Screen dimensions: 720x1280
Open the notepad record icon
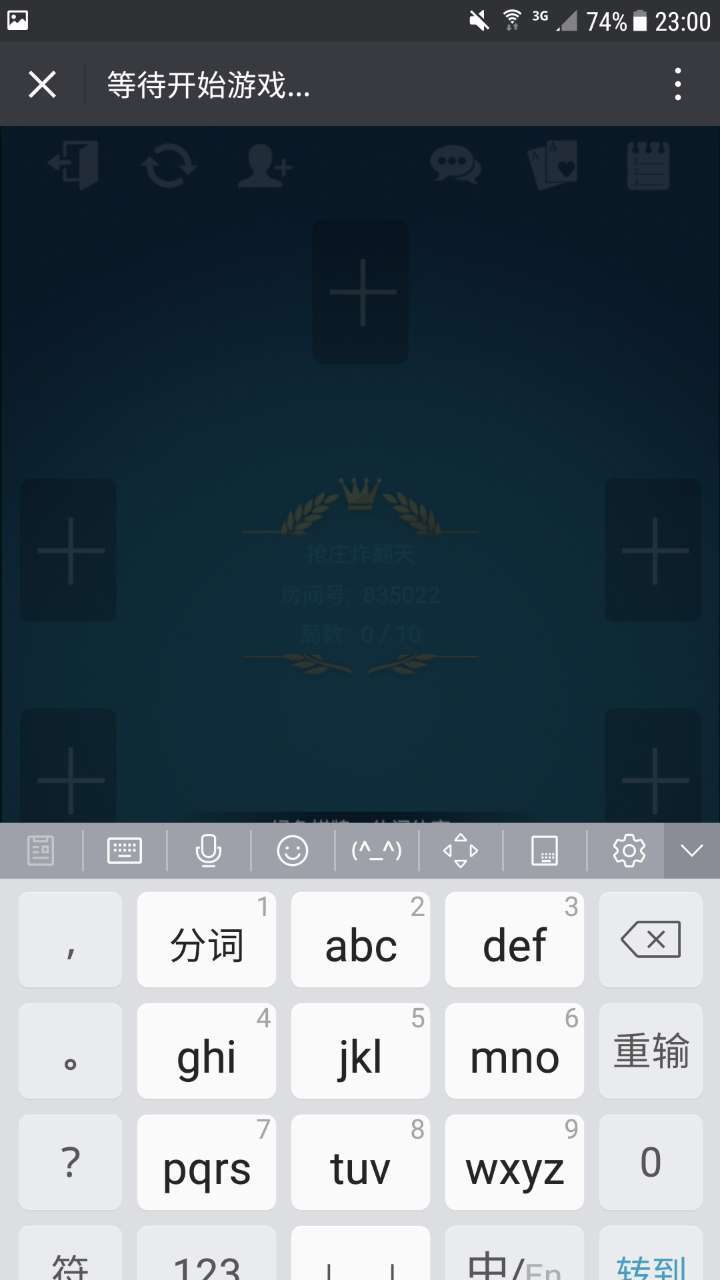(x=648, y=165)
